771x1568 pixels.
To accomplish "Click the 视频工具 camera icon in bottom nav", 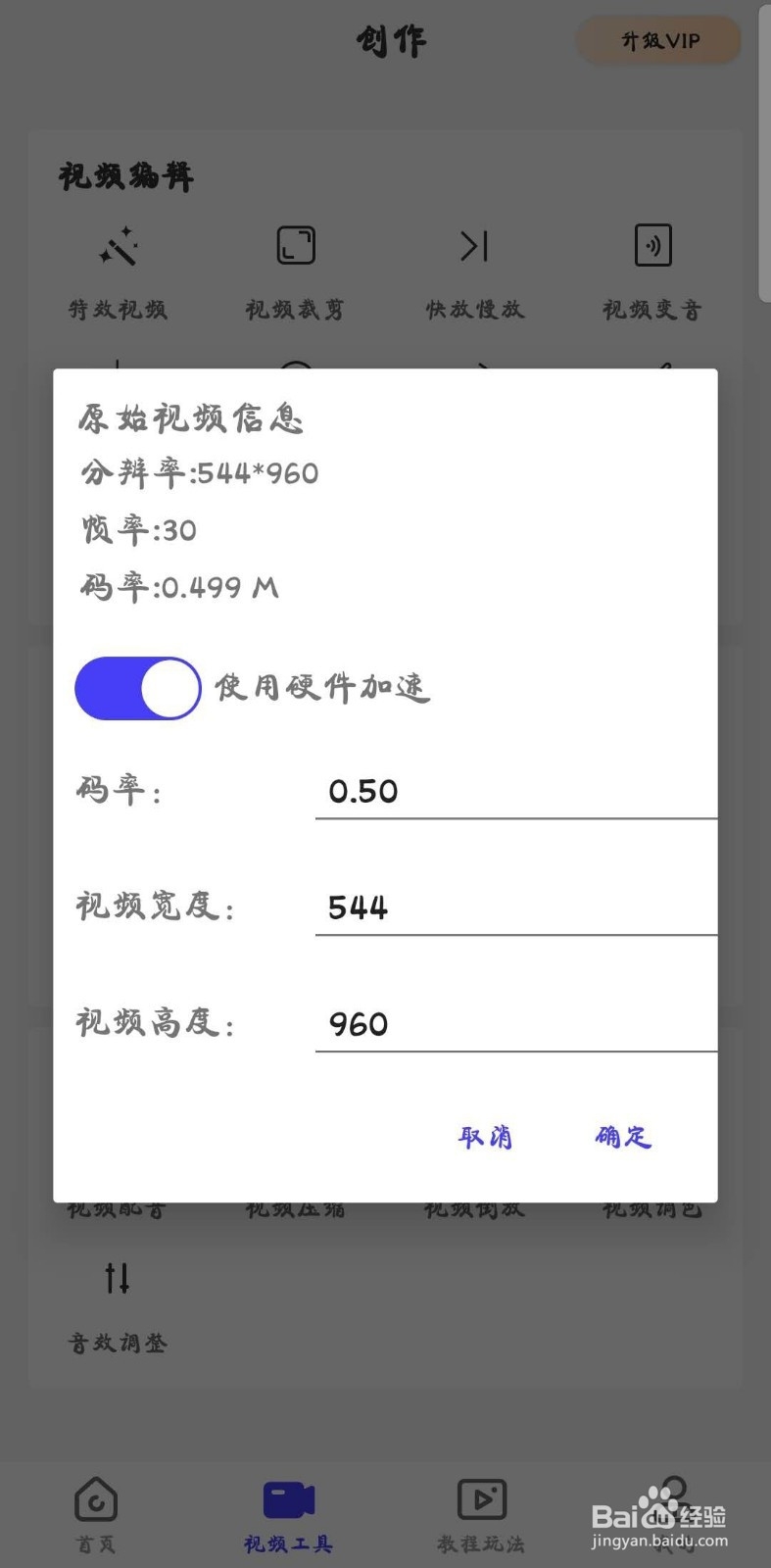I will pos(288,1499).
